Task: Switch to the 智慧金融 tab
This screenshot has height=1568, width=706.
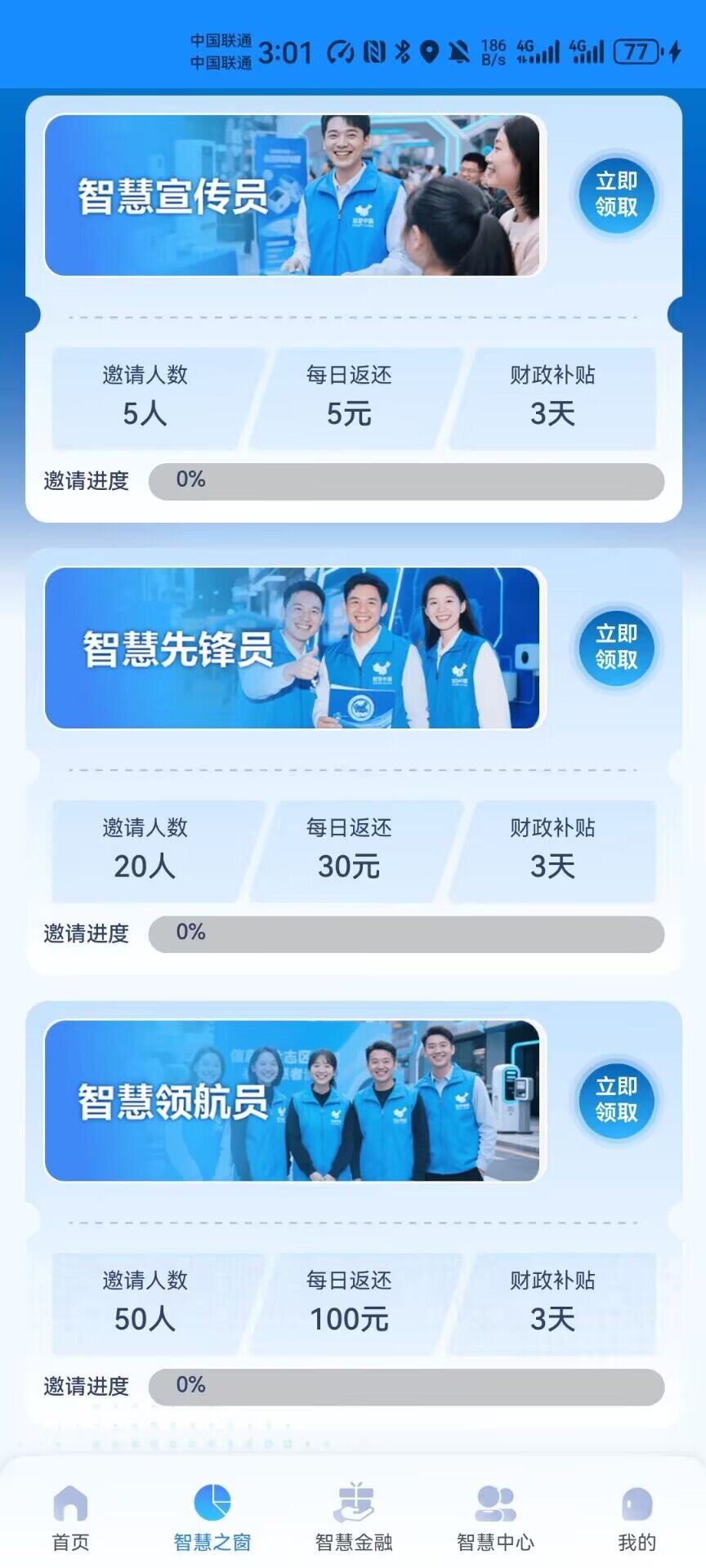Action: click(353, 1517)
